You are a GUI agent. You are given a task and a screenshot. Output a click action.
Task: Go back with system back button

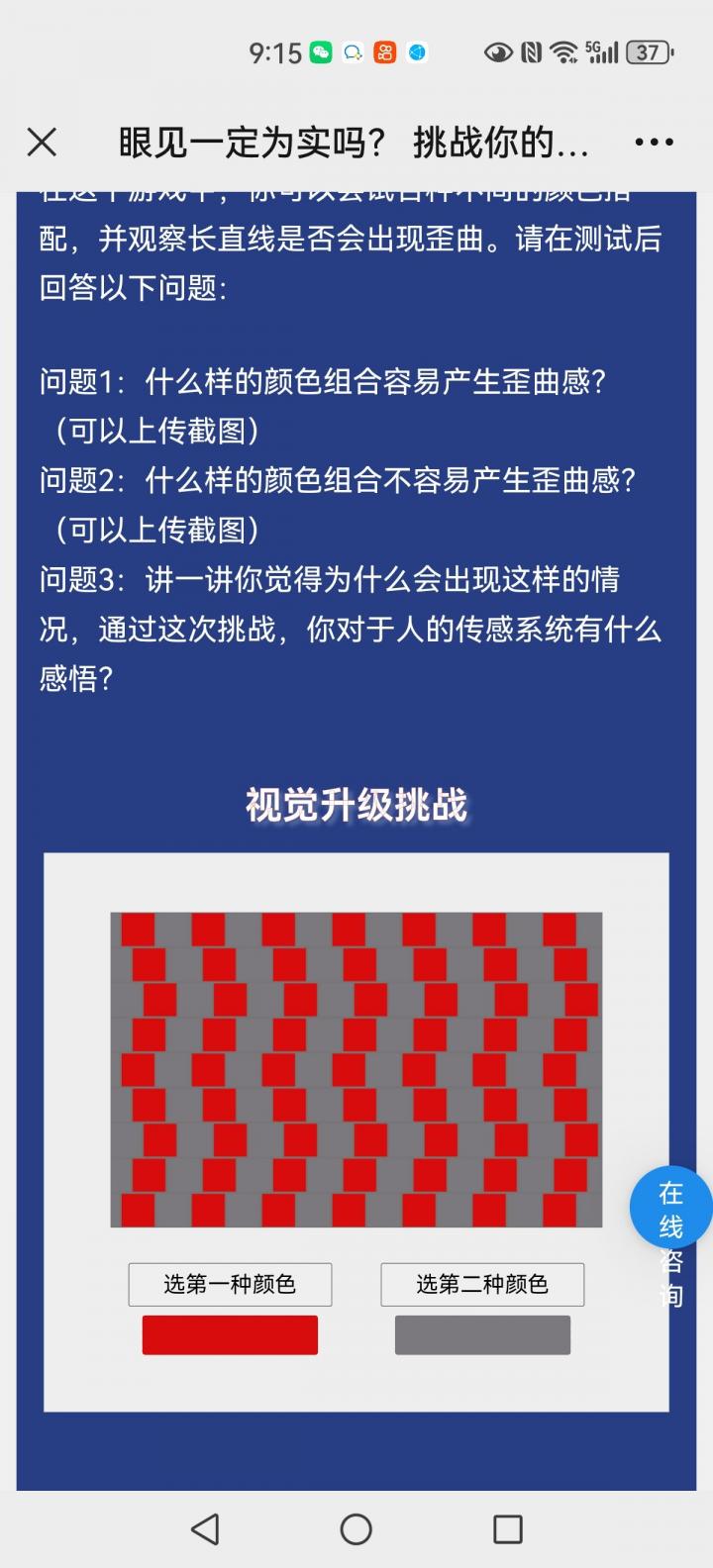coord(205,1529)
